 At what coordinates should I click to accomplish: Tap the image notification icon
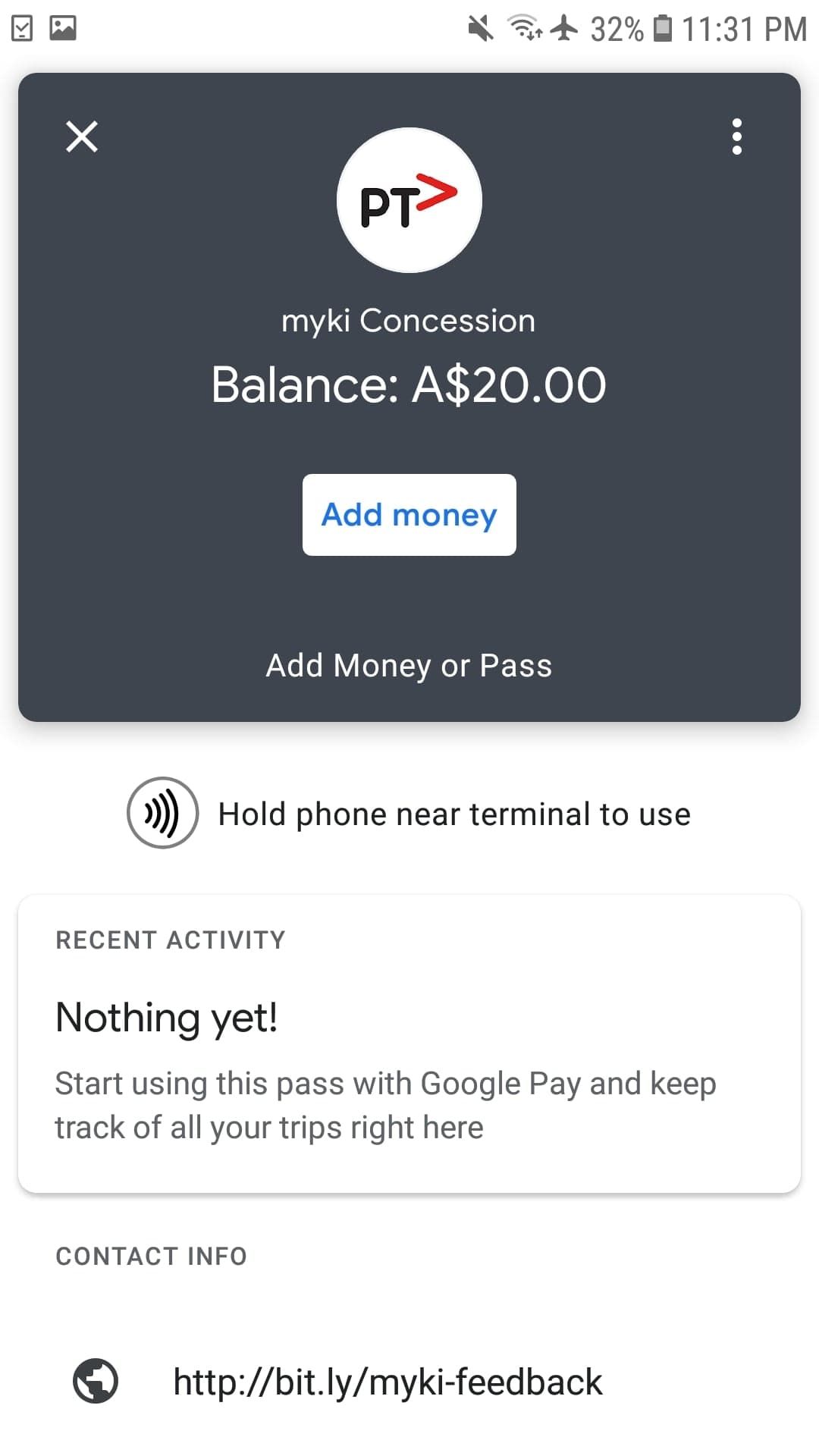click(62, 27)
